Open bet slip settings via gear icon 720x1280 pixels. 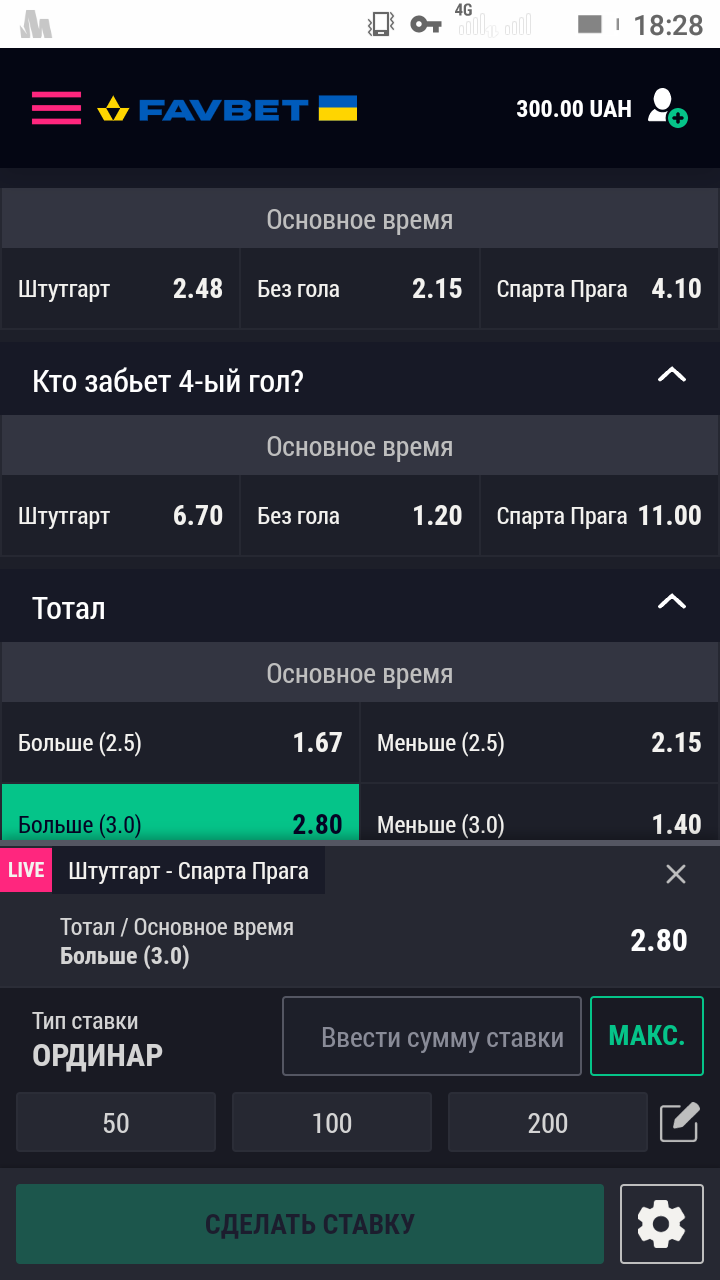click(662, 1222)
